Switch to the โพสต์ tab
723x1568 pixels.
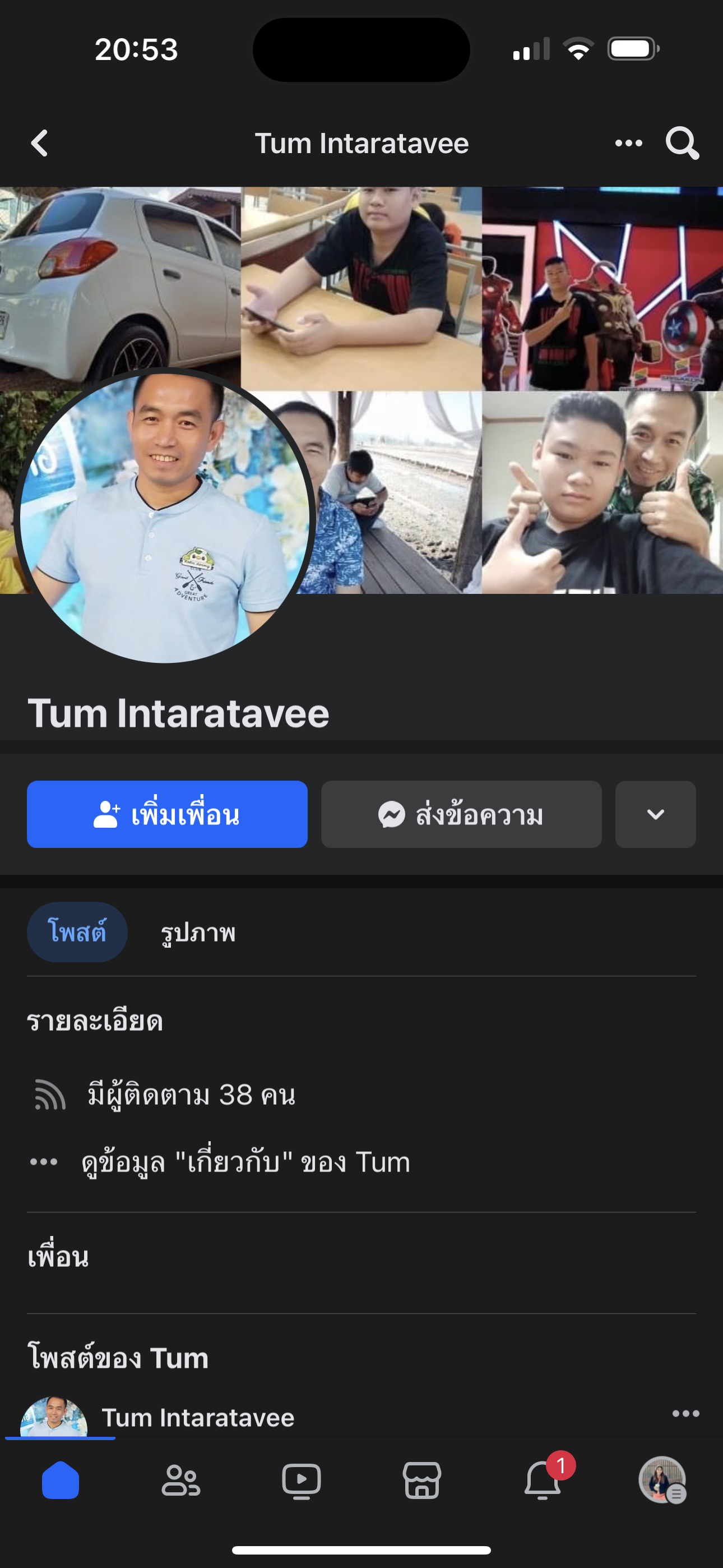77,932
